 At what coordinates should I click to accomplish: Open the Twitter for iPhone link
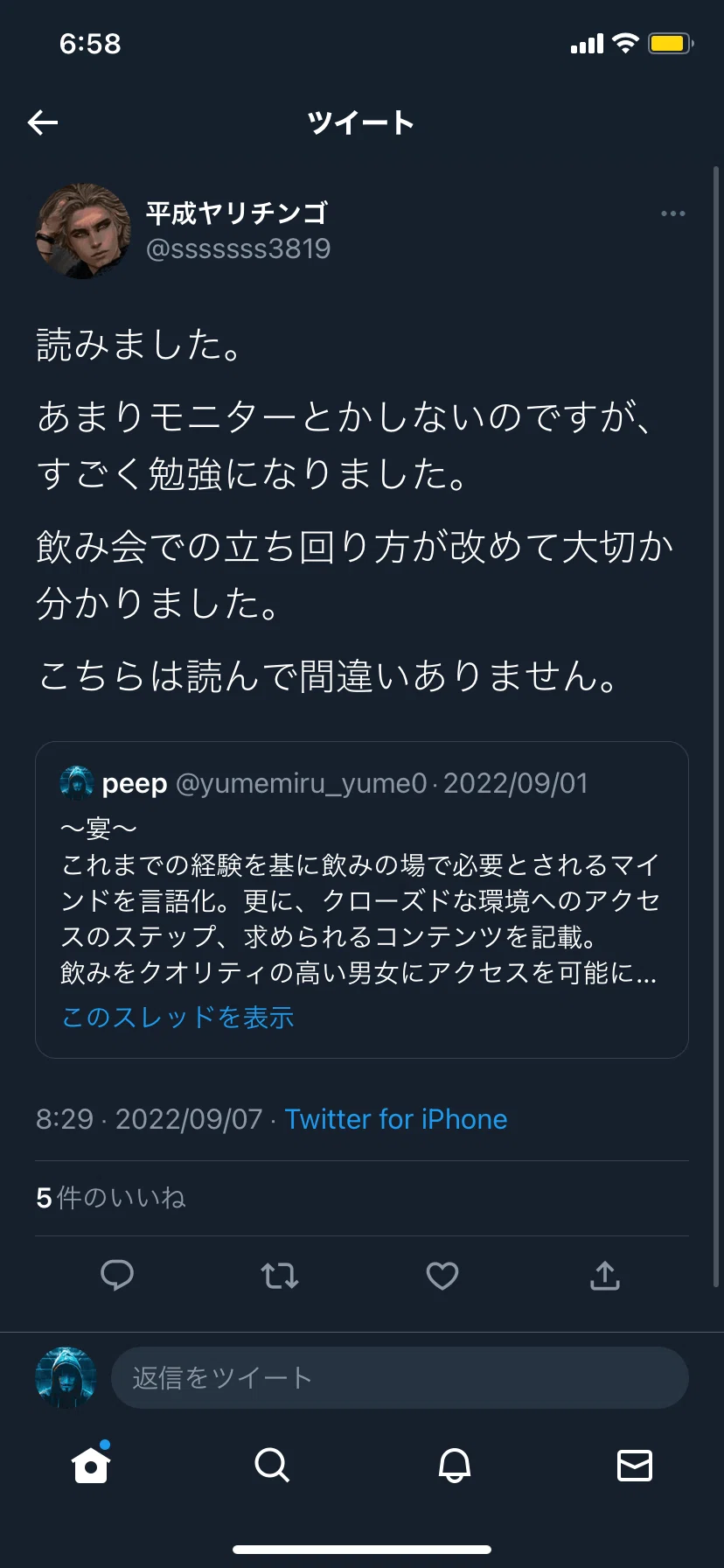pos(396,1119)
